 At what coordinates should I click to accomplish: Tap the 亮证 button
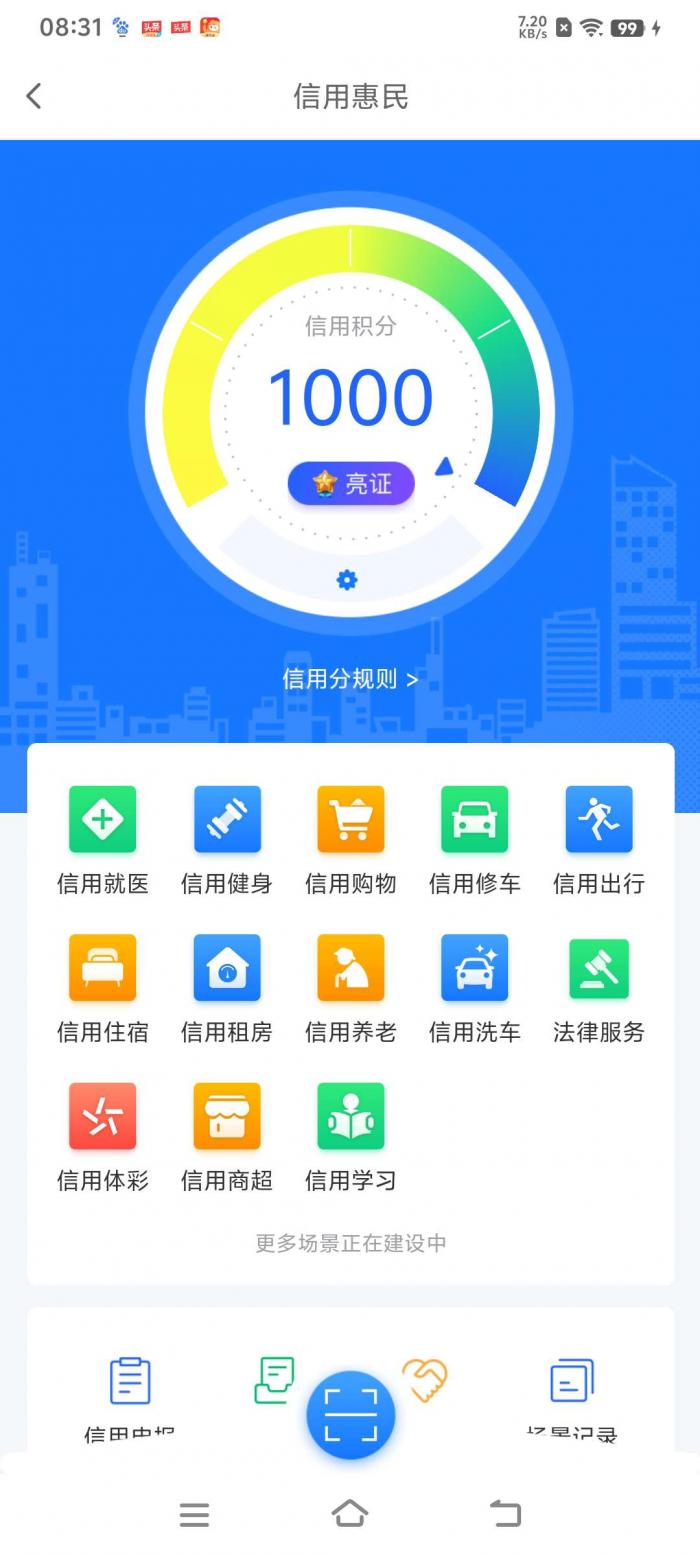(351, 484)
